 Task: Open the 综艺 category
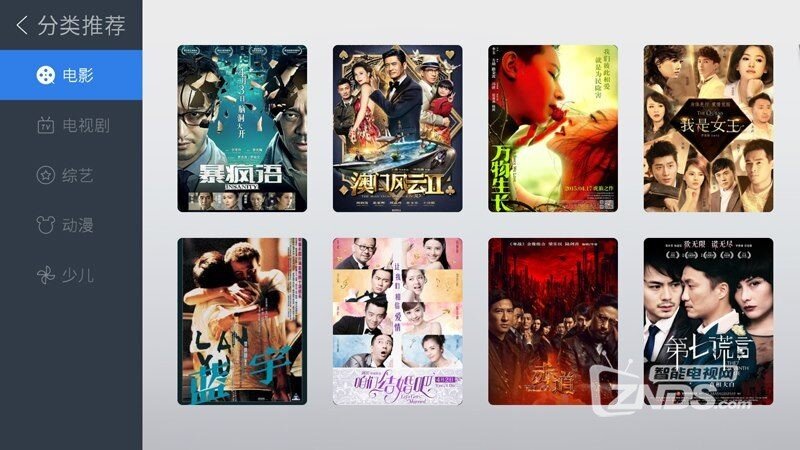coord(70,175)
